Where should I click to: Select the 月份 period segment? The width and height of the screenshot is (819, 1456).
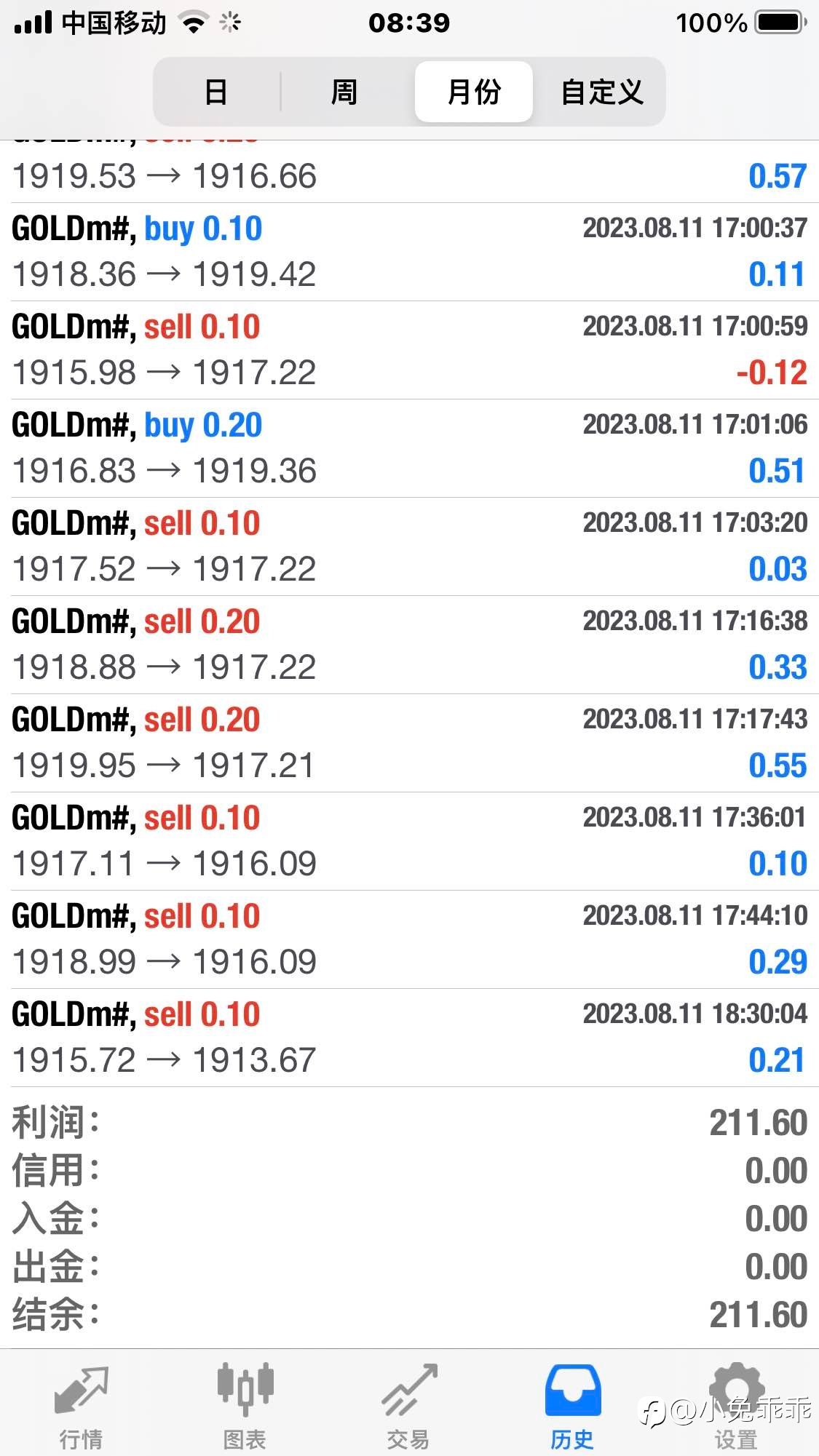(x=474, y=92)
